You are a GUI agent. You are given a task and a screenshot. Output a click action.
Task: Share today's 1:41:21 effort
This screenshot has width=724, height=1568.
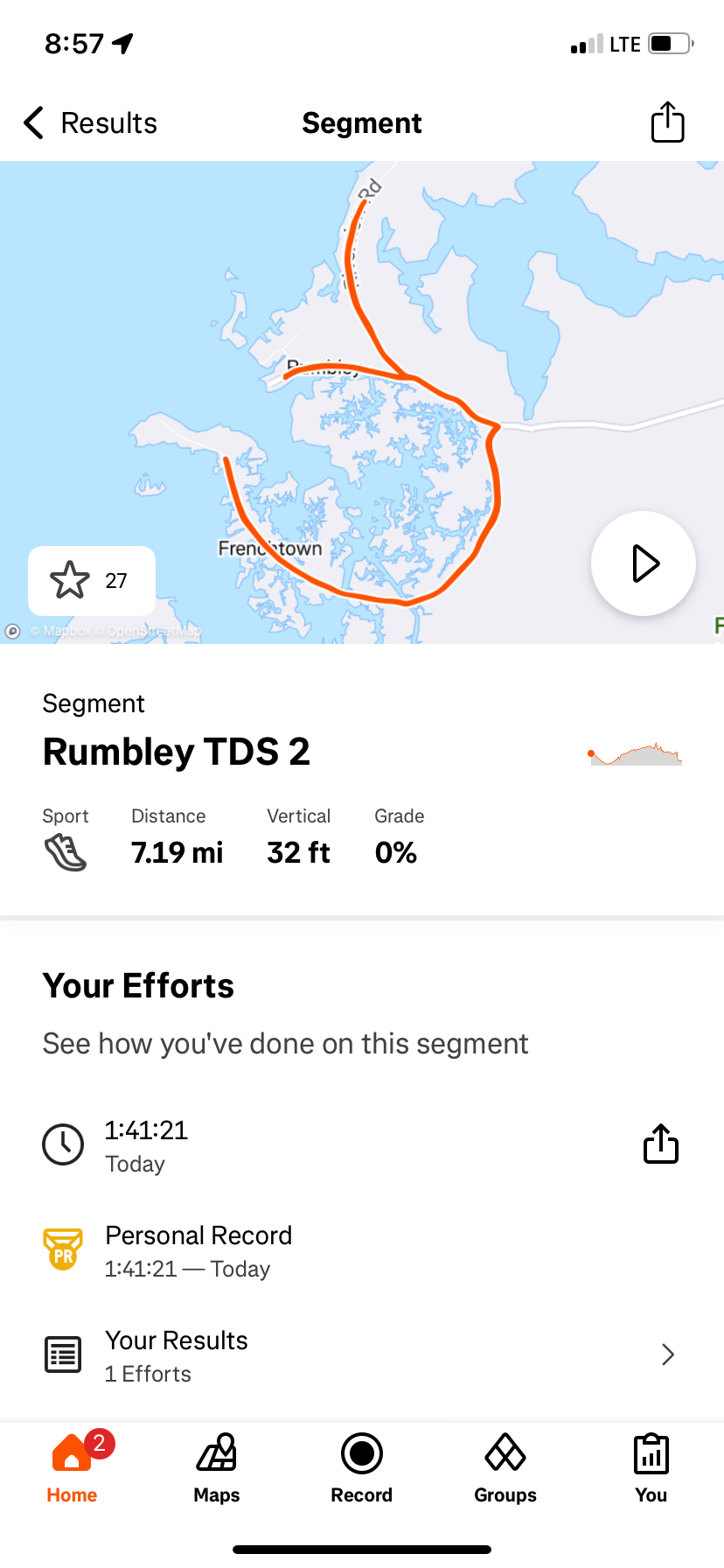pos(661,1144)
